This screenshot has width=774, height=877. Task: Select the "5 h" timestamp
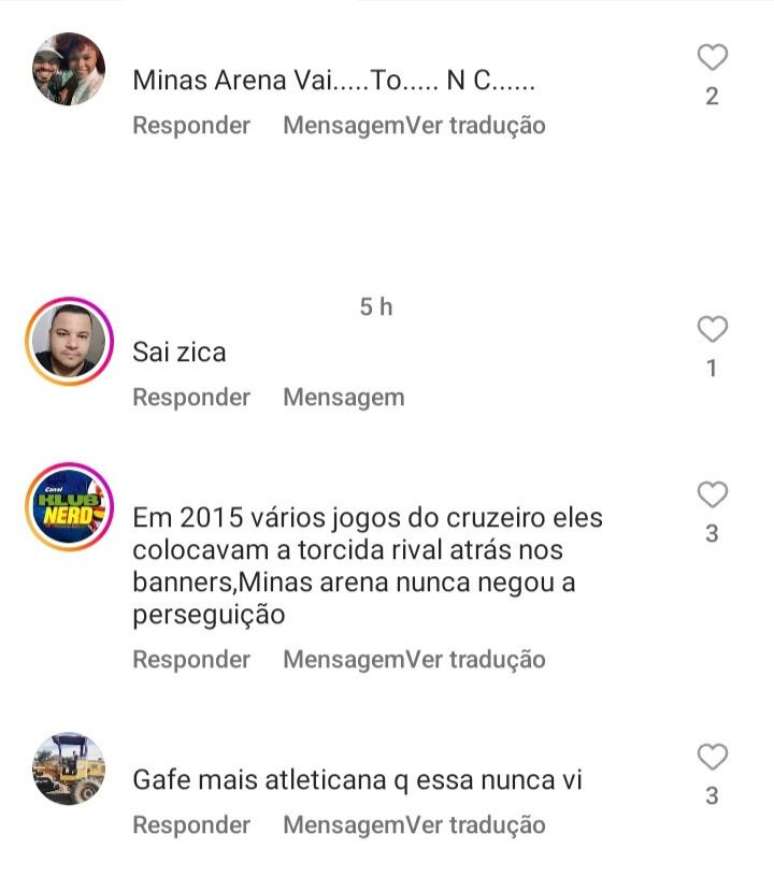click(x=375, y=305)
